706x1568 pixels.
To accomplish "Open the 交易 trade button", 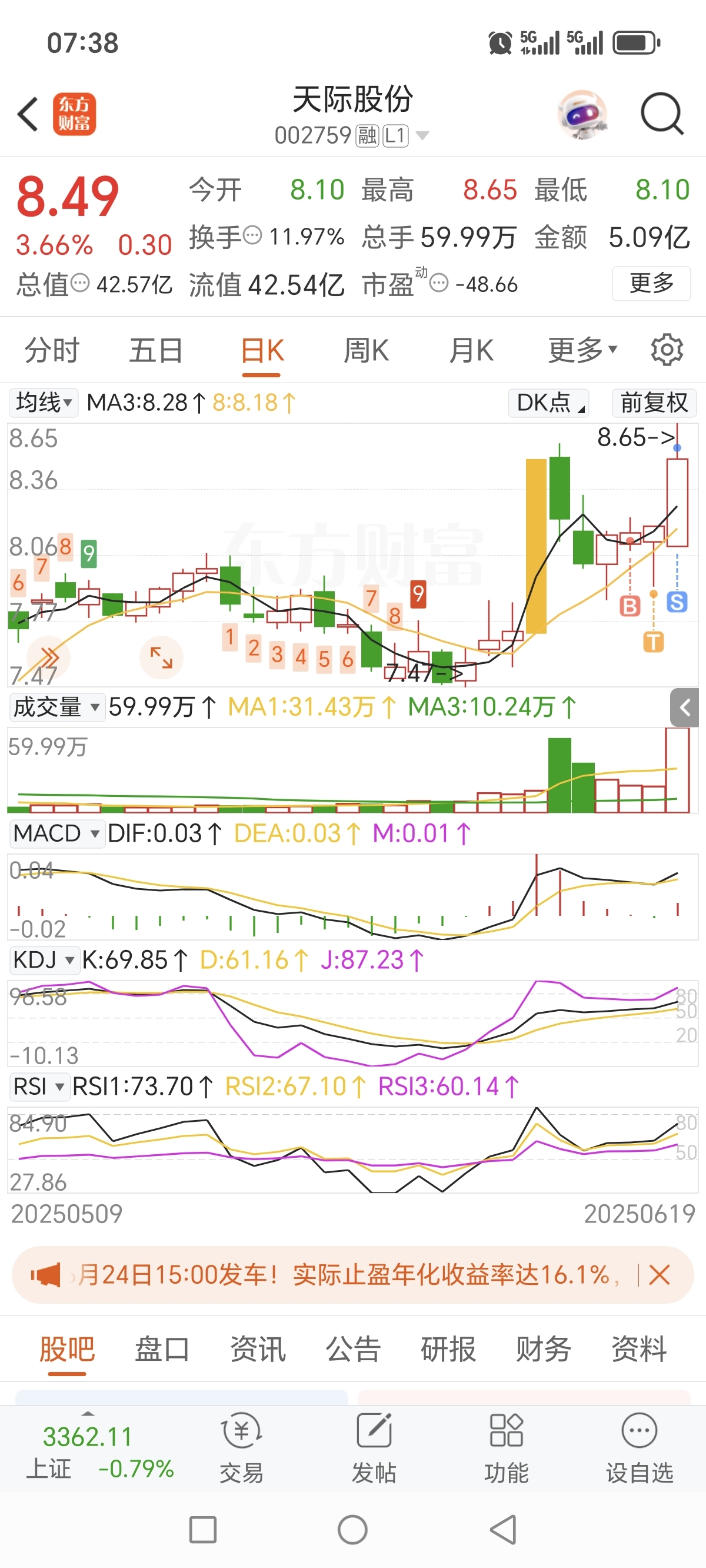I will coord(242,1448).
